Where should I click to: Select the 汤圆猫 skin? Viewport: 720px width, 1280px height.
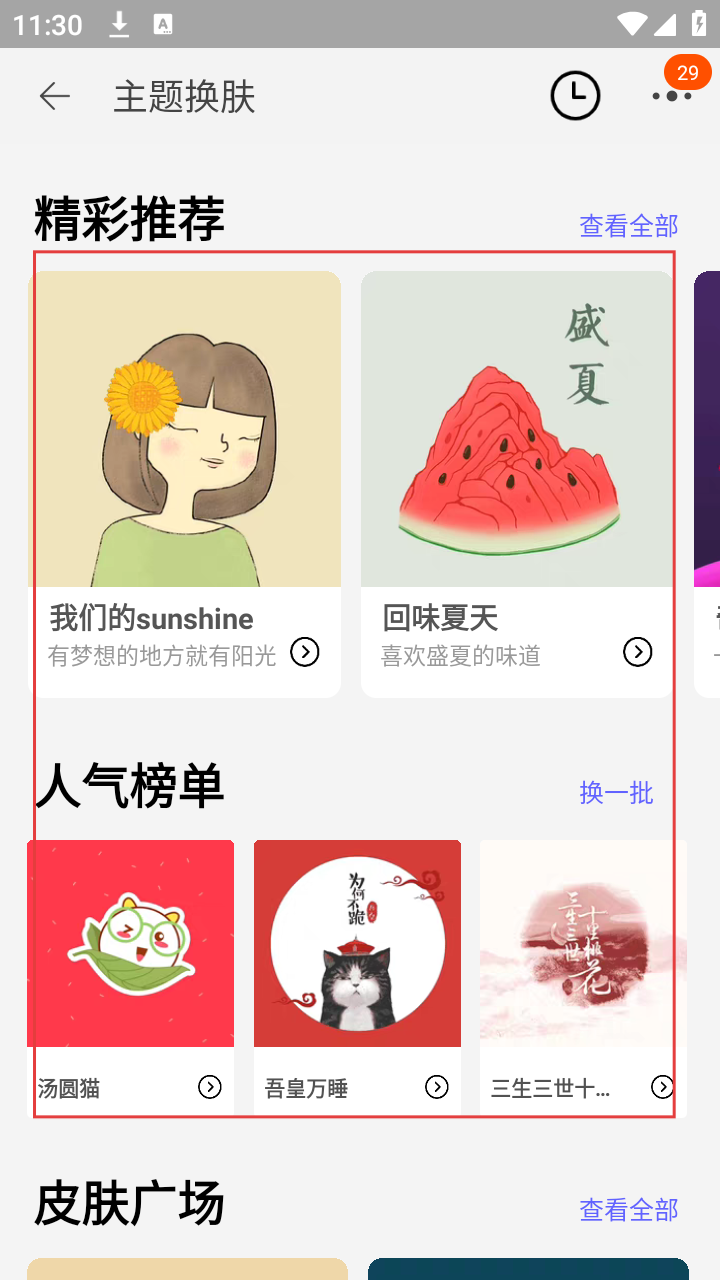click(x=130, y=975)
